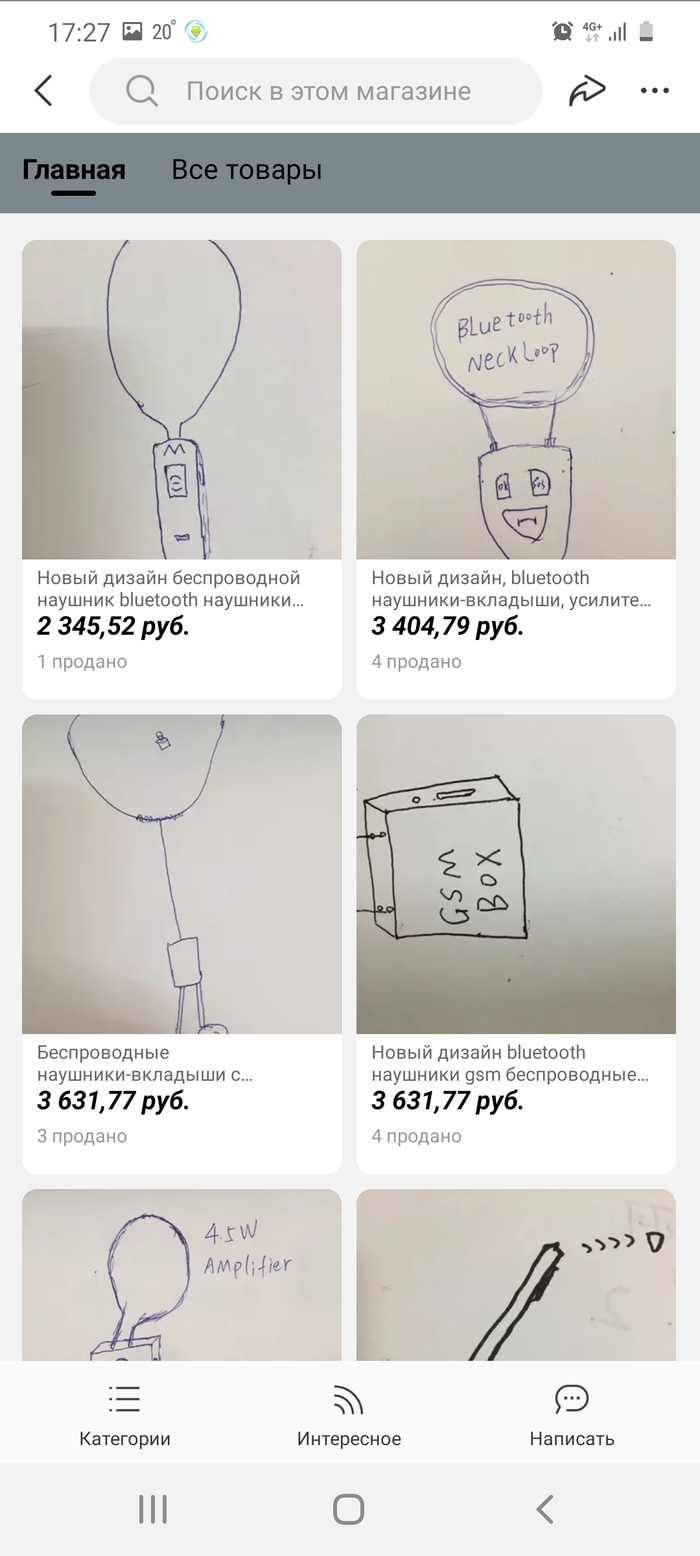Go back using the top-left arrow

tap(43, 91)
